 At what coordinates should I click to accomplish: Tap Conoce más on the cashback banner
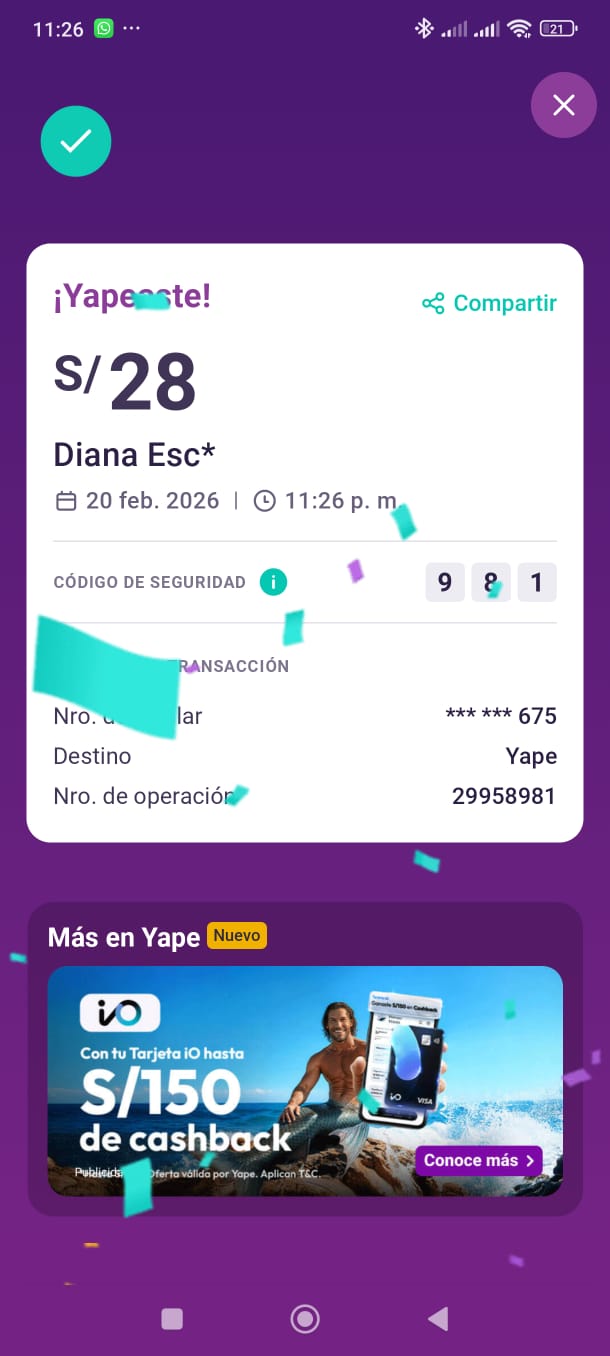[x=479, y=1161]
